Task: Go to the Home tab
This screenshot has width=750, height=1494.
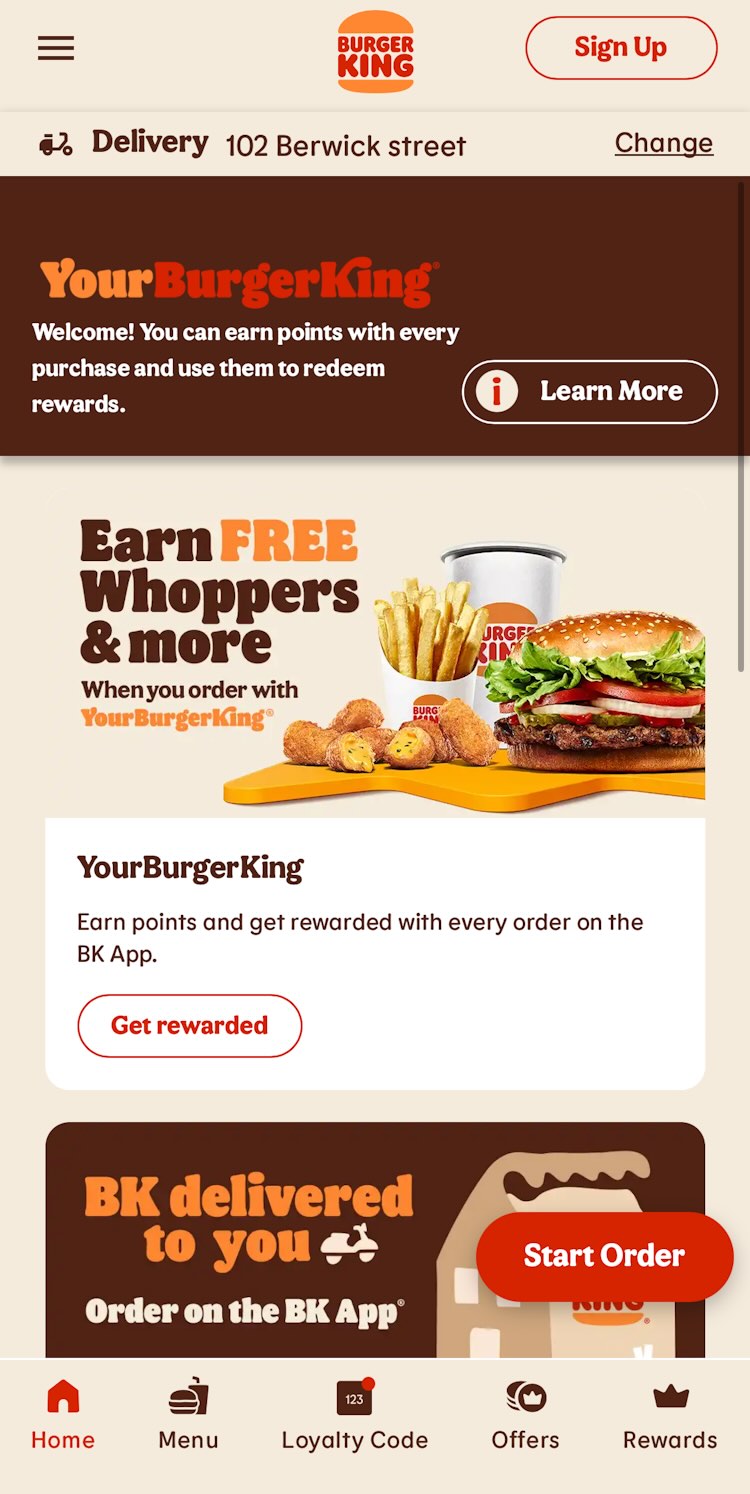Action: click(x=63, y=1415)
